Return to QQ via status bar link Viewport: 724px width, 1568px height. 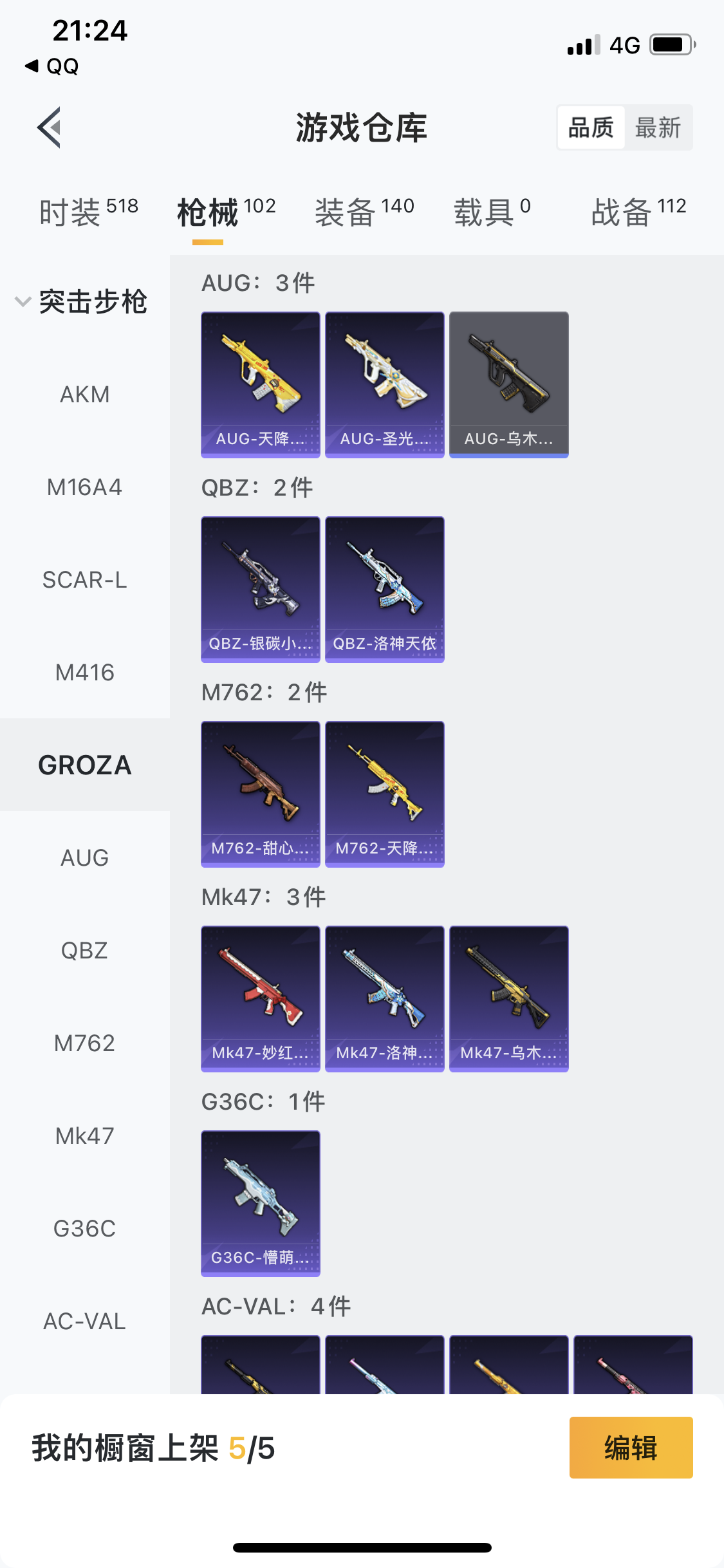point(53,66)
